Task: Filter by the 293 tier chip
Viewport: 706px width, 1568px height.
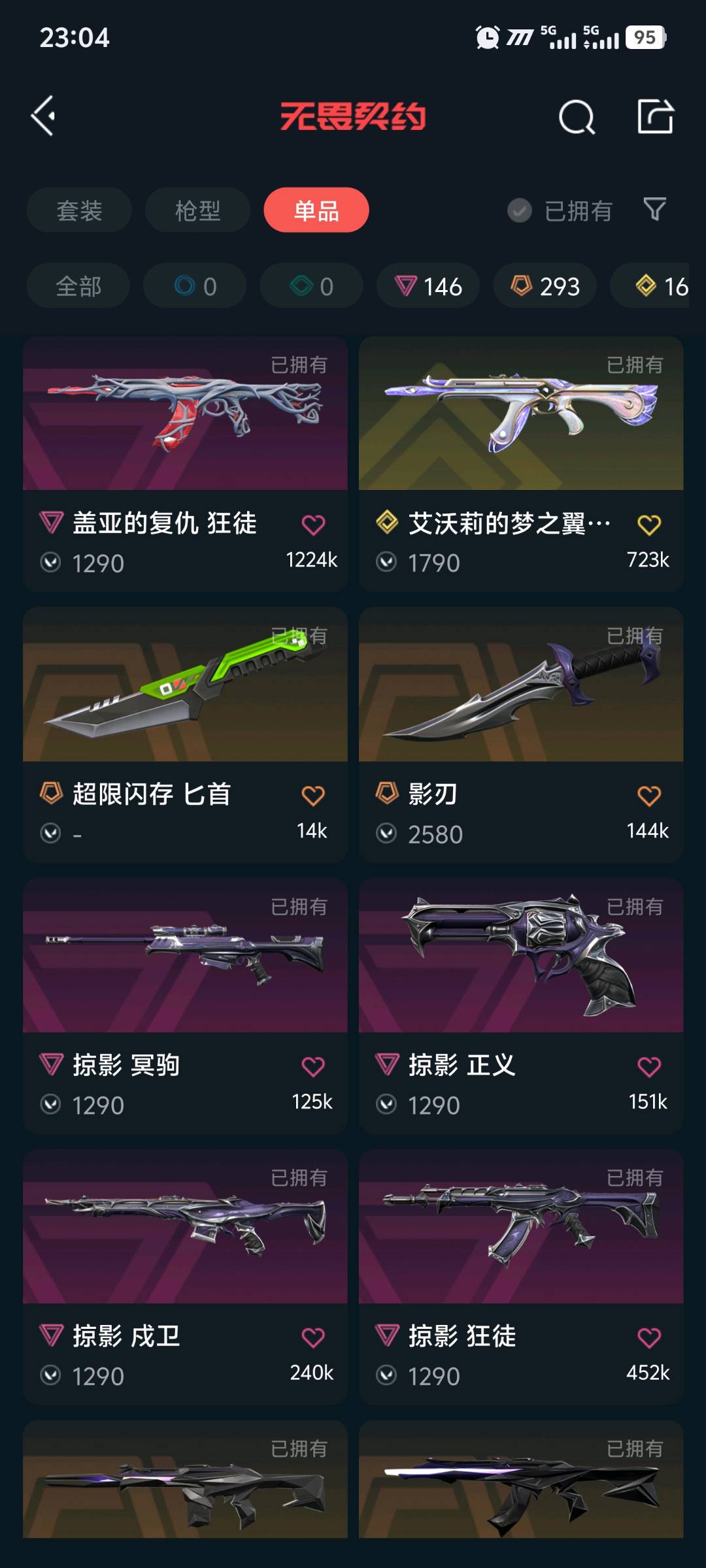Action: [x=545, y=286]
